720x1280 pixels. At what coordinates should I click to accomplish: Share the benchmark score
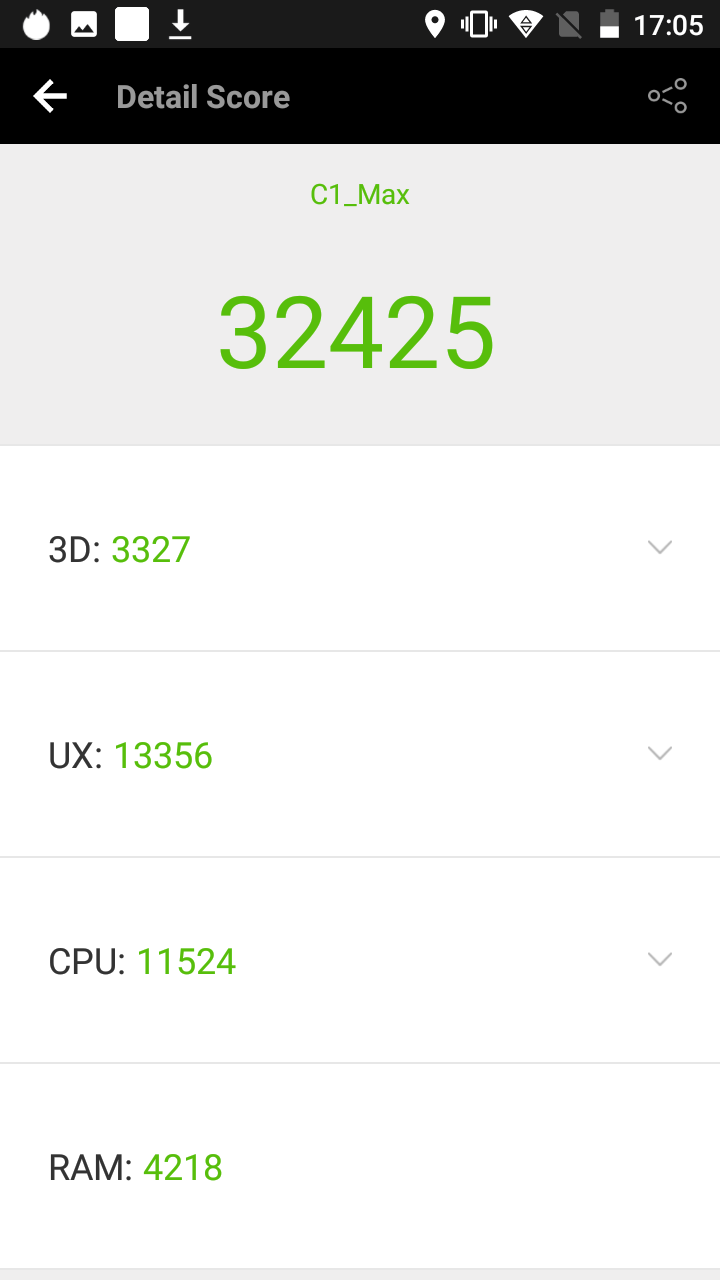coord(667,96)
